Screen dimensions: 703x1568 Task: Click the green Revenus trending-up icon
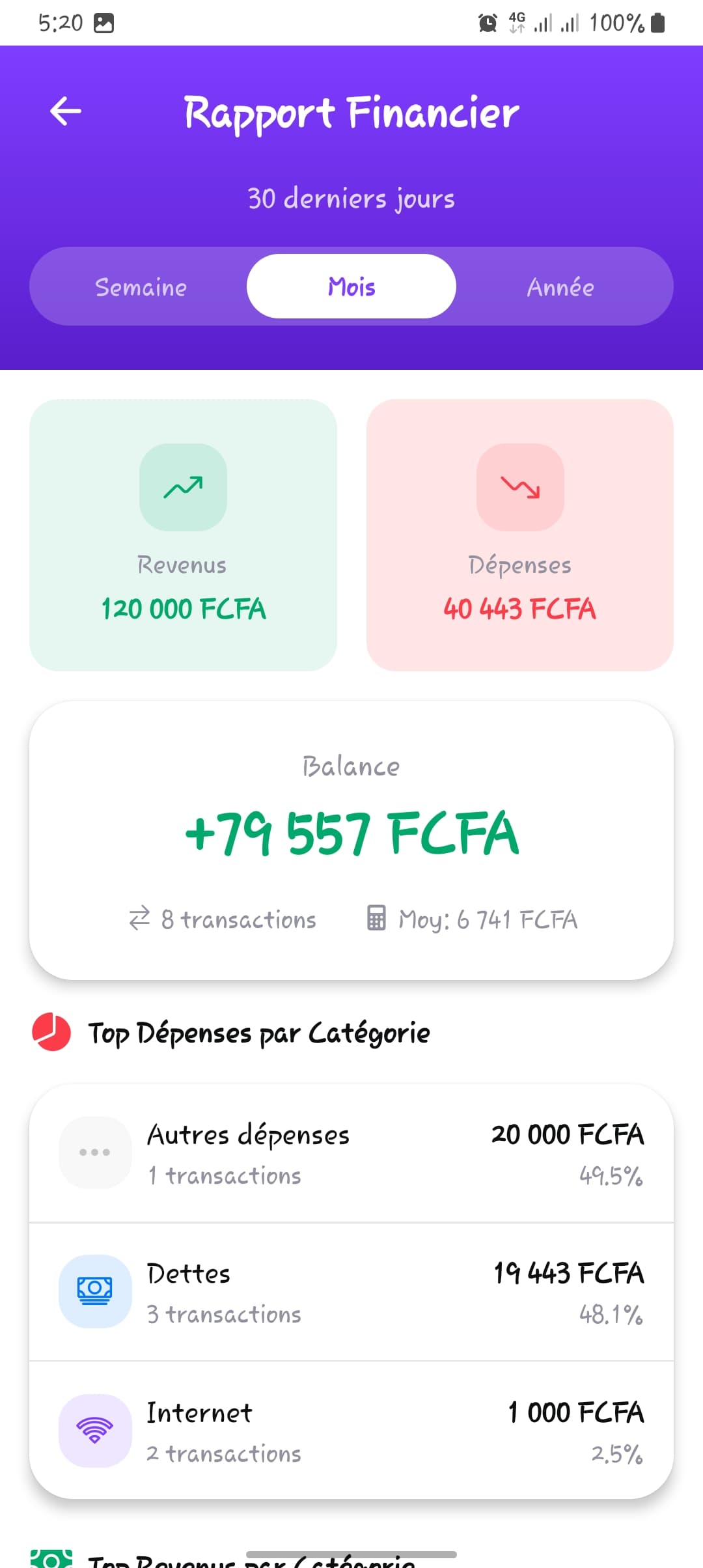tap(183, 488)
